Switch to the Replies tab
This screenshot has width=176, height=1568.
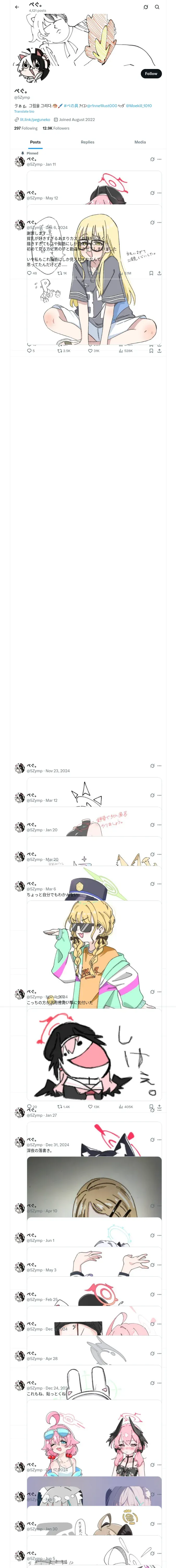pos(87,142)
